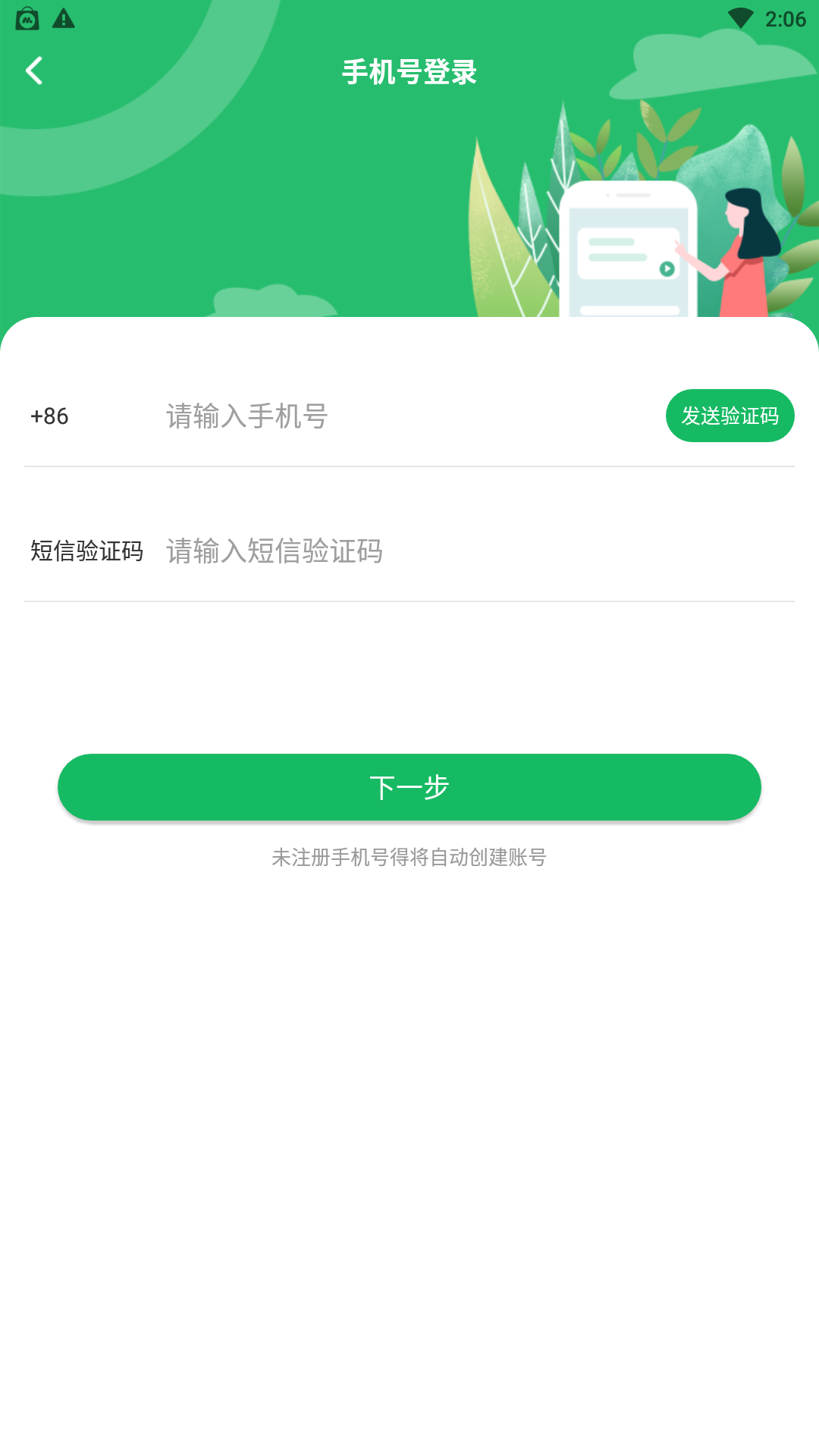Tap the 手机号登录 title bar
The height and width of the screenshot is (1456, 819).
coord(409,71)
